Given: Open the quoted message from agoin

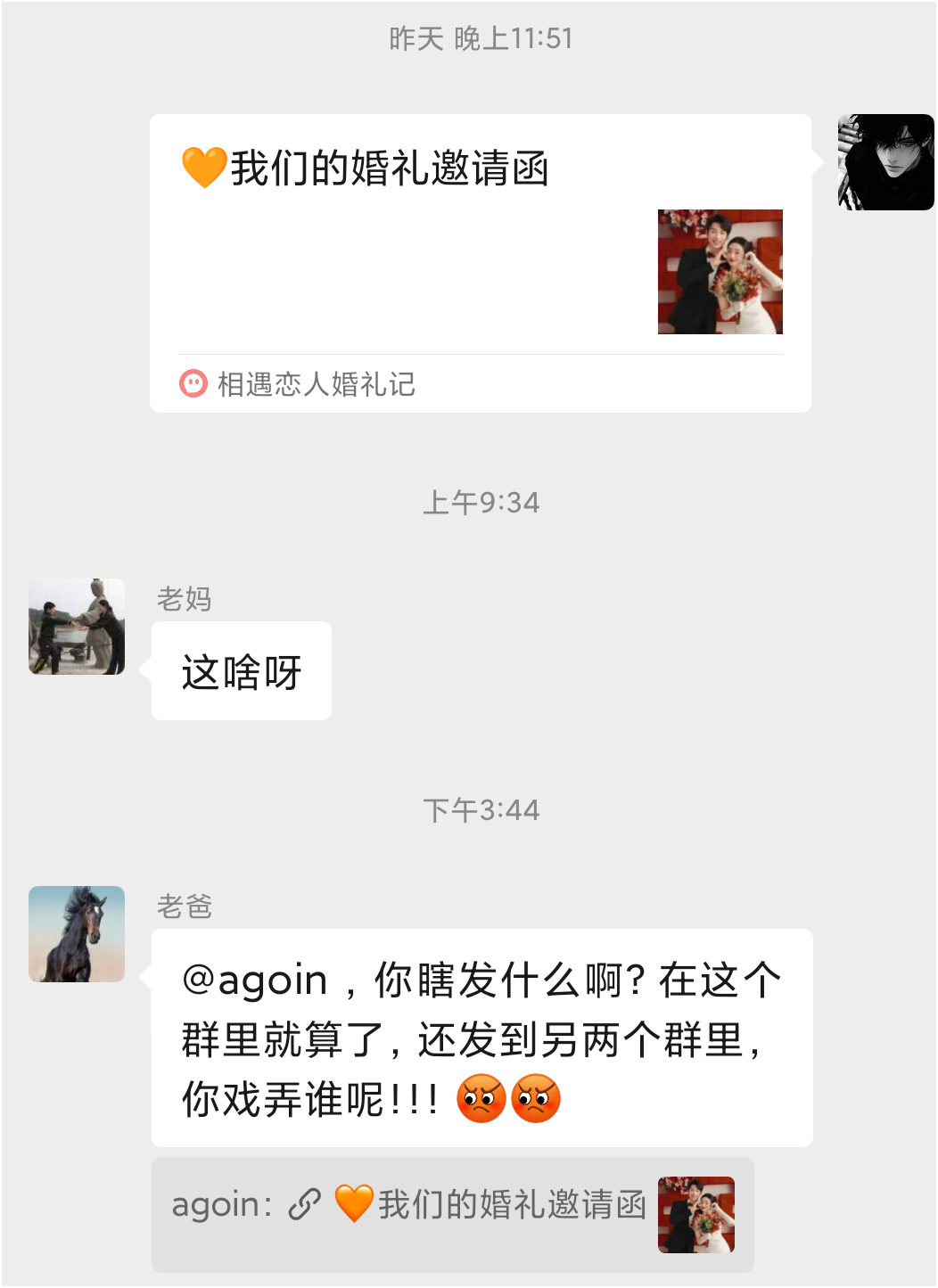Looking at the screenshot, I should [453, 1212].
